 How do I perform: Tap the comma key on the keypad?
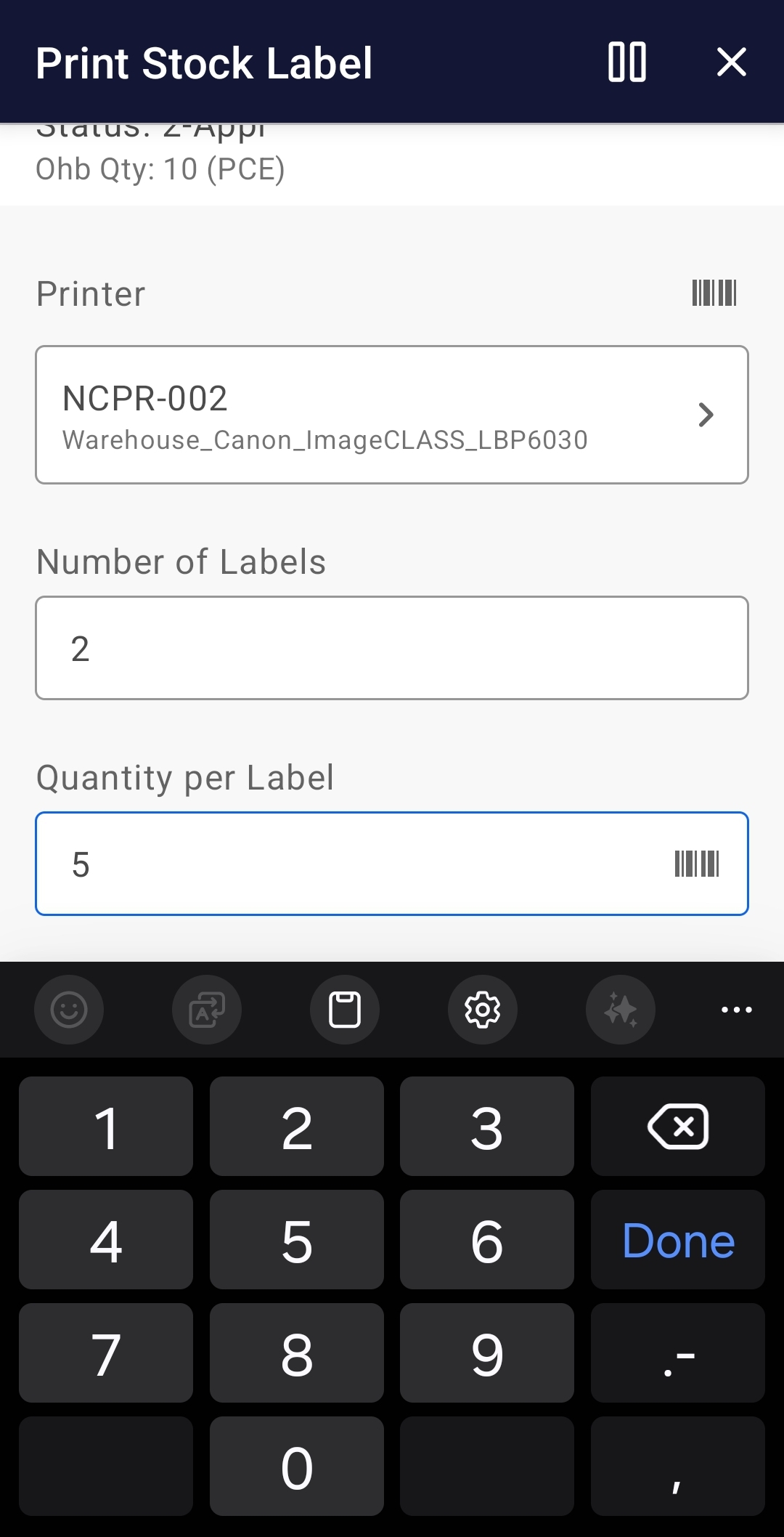tap(677, 1467)
